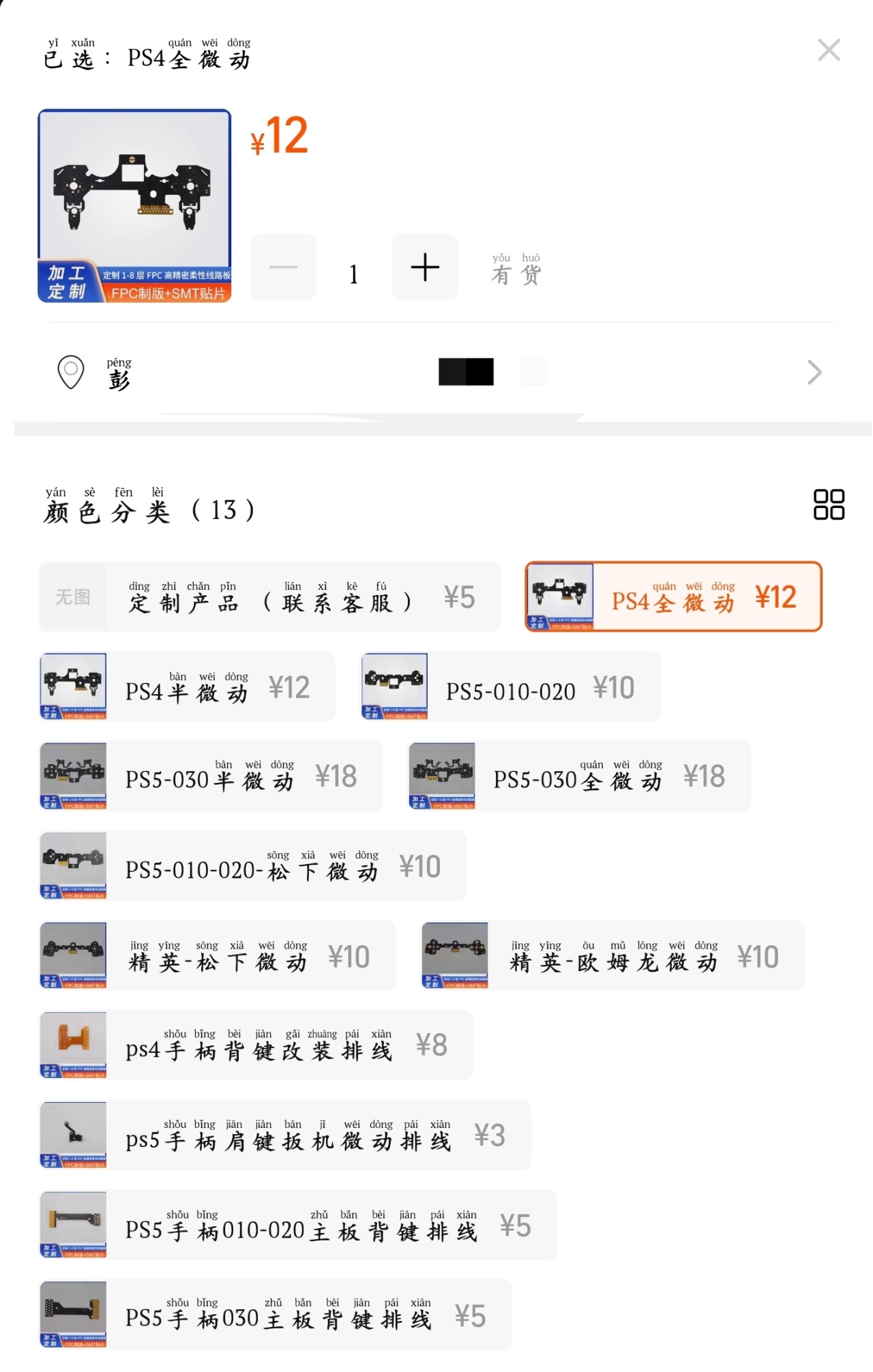Increase quantity with the plus button
Screen dimensions: 873x1372
coord(424,267)
